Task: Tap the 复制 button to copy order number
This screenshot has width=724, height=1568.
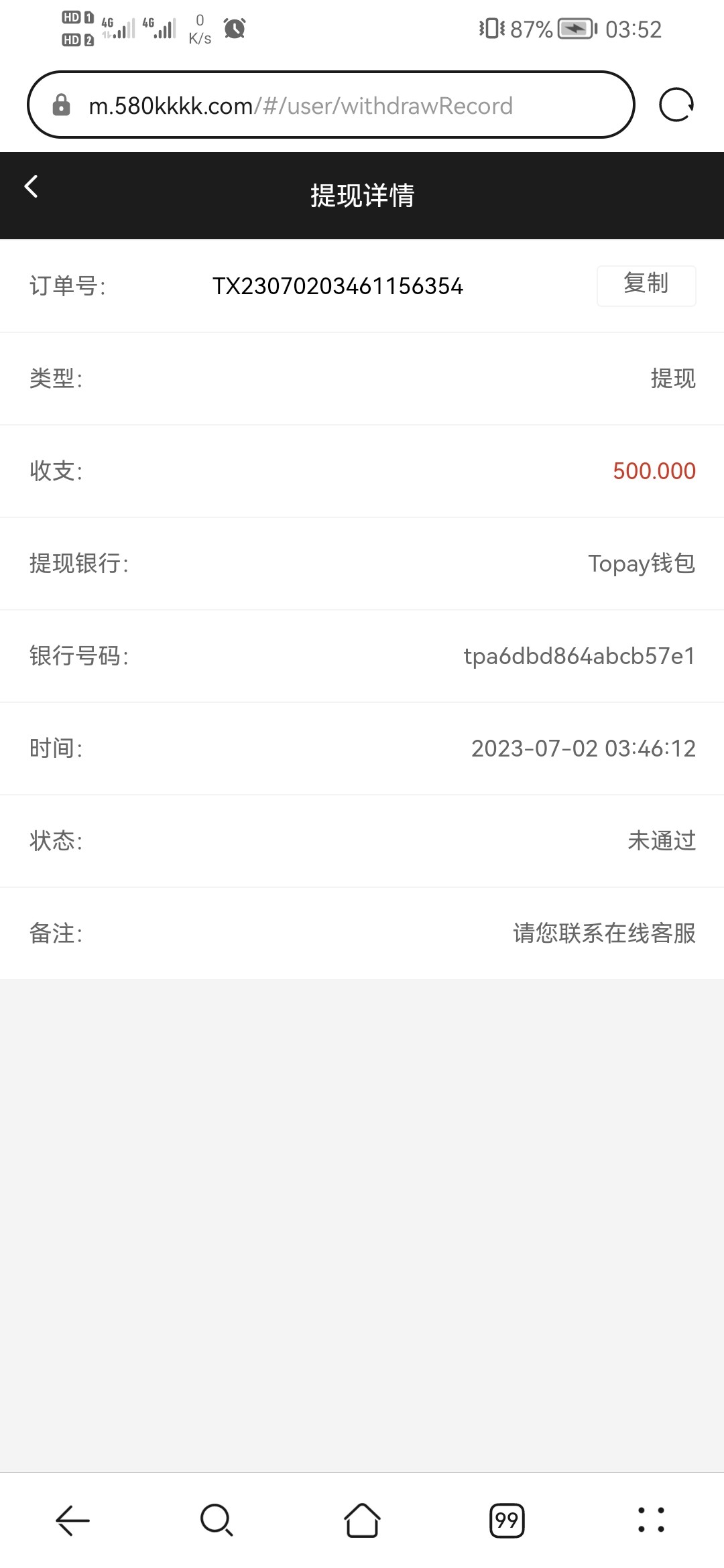Action: (646, 285)
